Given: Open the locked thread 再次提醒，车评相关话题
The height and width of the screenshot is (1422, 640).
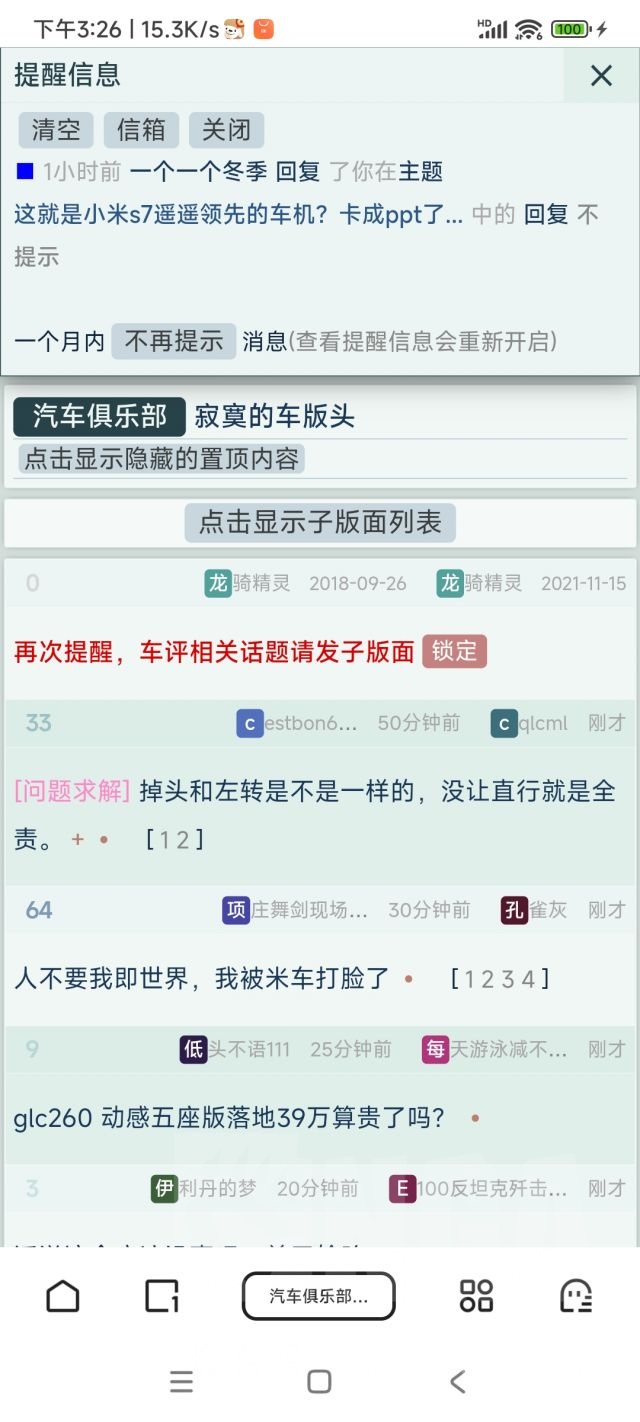Looking at the screenshot, I should [214, 652].
